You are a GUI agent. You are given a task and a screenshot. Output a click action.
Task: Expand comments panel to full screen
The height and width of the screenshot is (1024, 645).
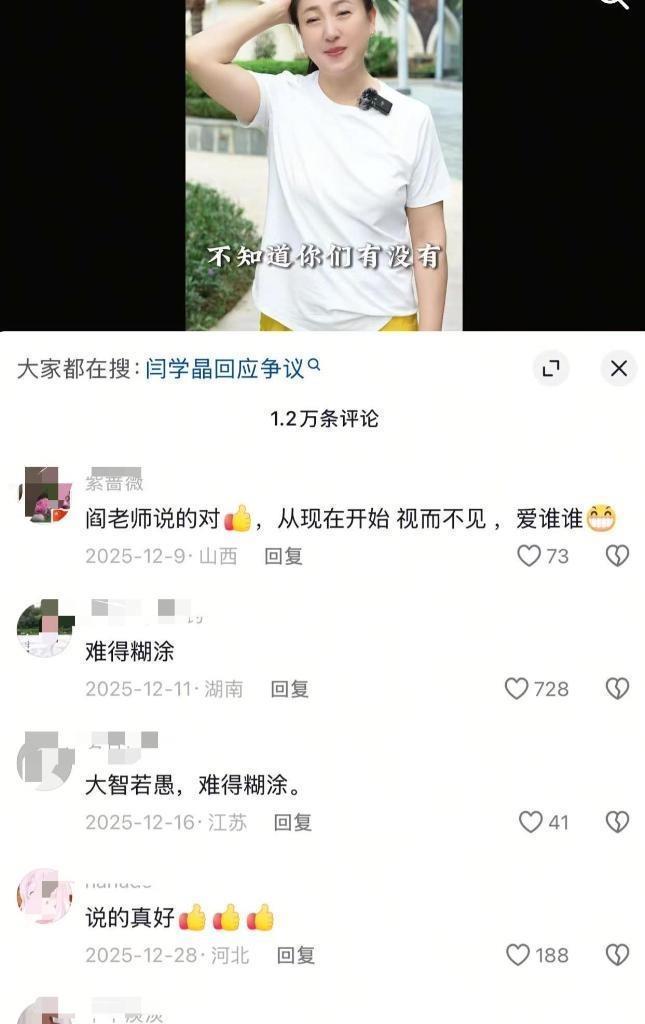[550, 368]
